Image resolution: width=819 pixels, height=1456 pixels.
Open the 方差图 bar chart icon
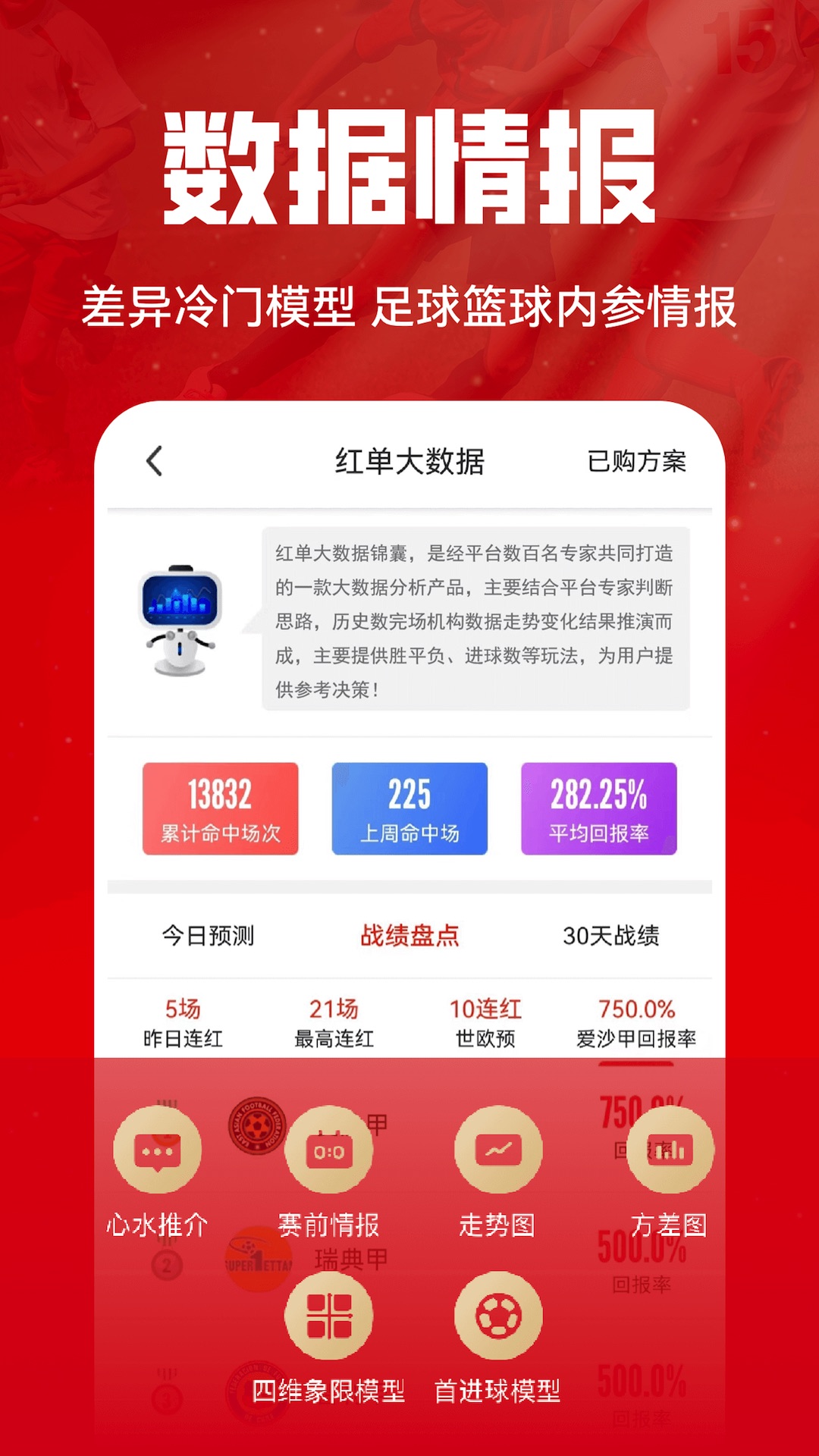[670, 1150]
